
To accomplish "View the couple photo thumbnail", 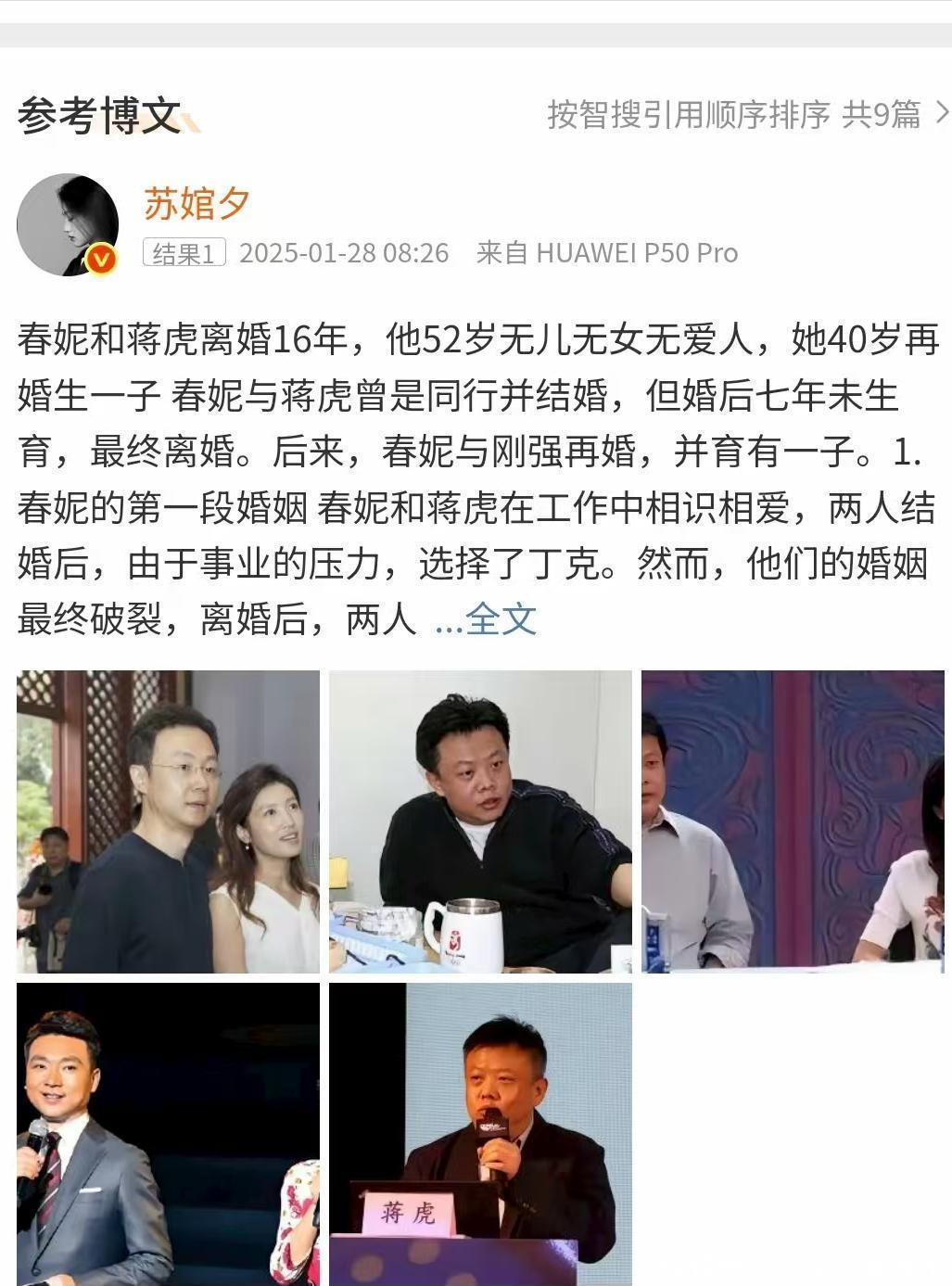I will click(x=168, y=821).
